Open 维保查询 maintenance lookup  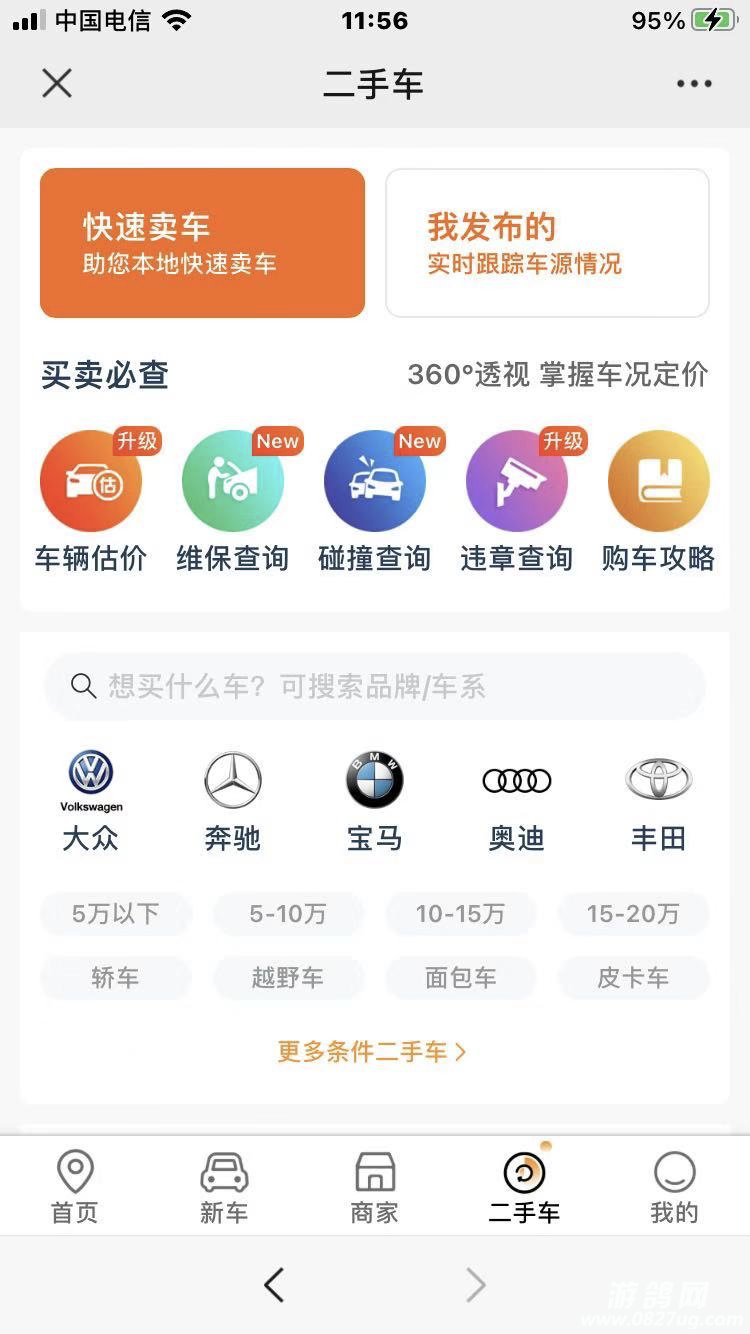[x=233, y=500]
